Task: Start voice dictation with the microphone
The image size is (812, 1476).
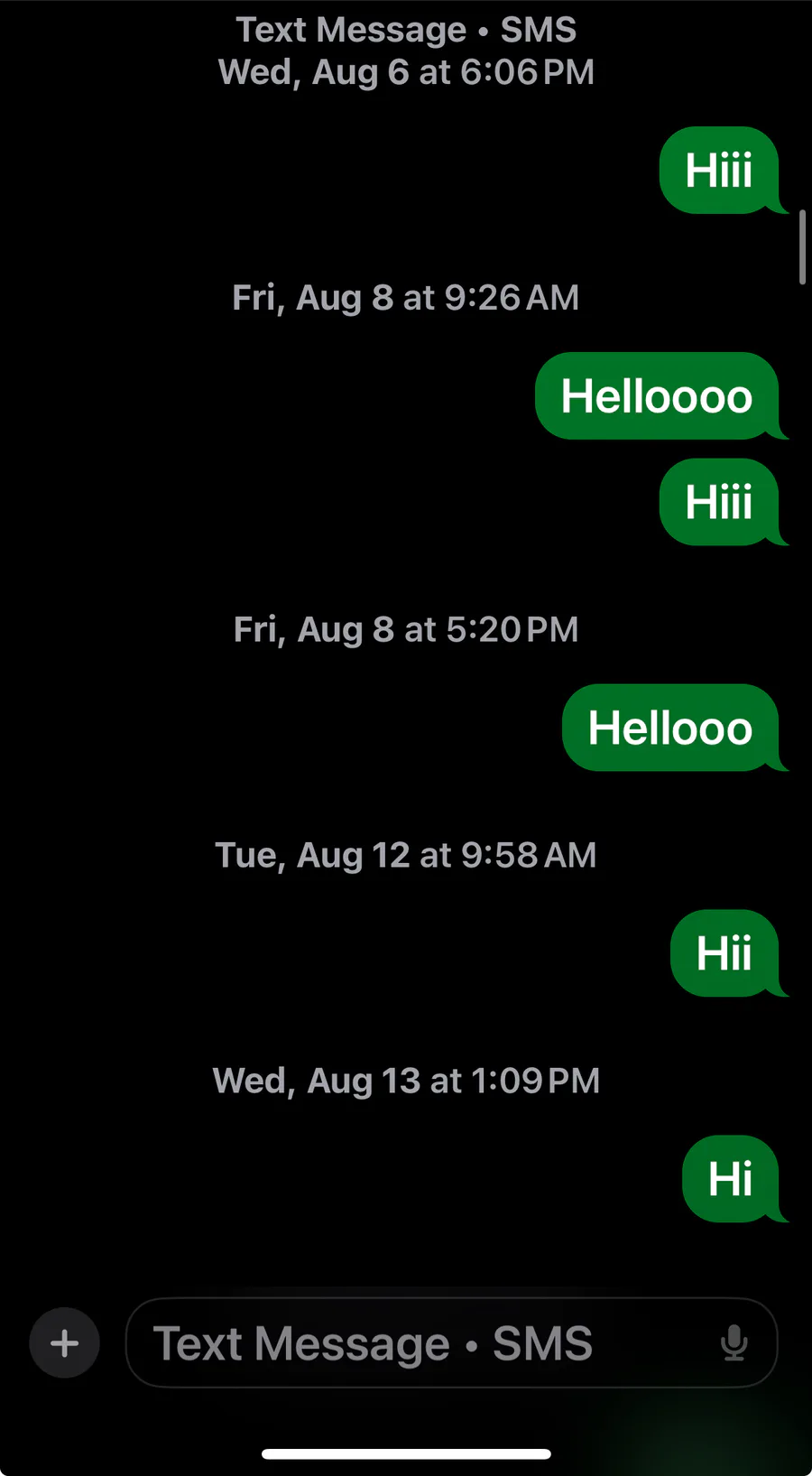Action: pyautogui.click(x=734, y=1342)
